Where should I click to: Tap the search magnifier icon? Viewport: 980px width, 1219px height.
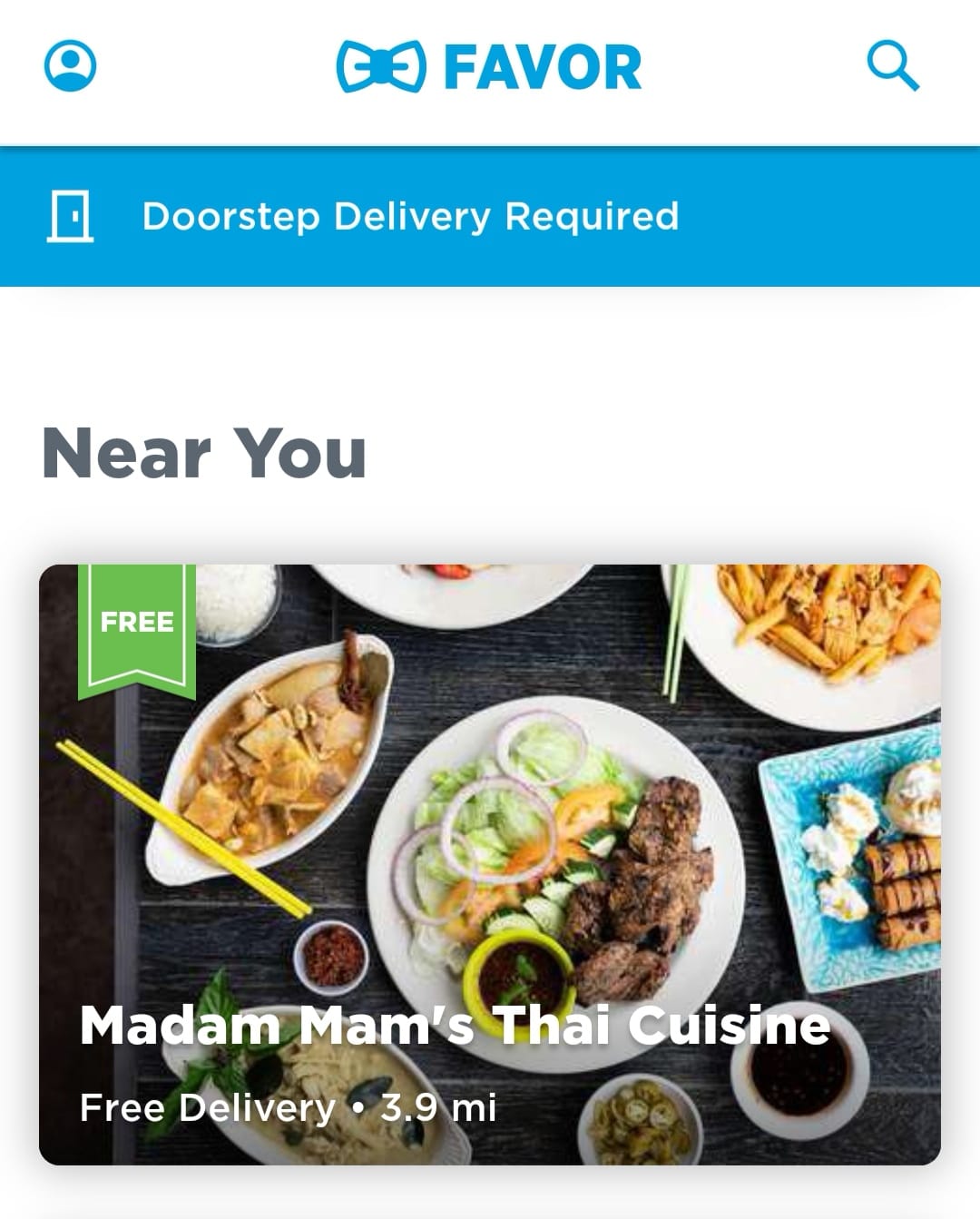point(893,65)
